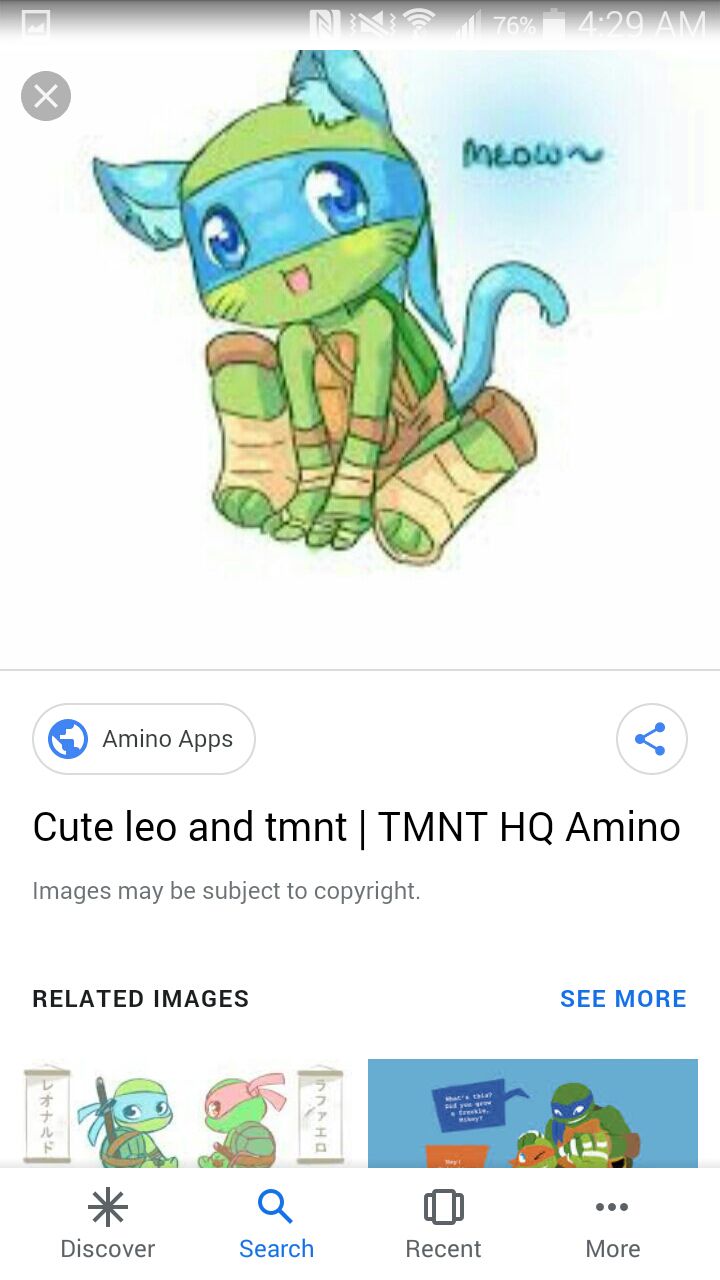See more related images
This screenshot has height=1280, width=720.
[x=623, y=998]
